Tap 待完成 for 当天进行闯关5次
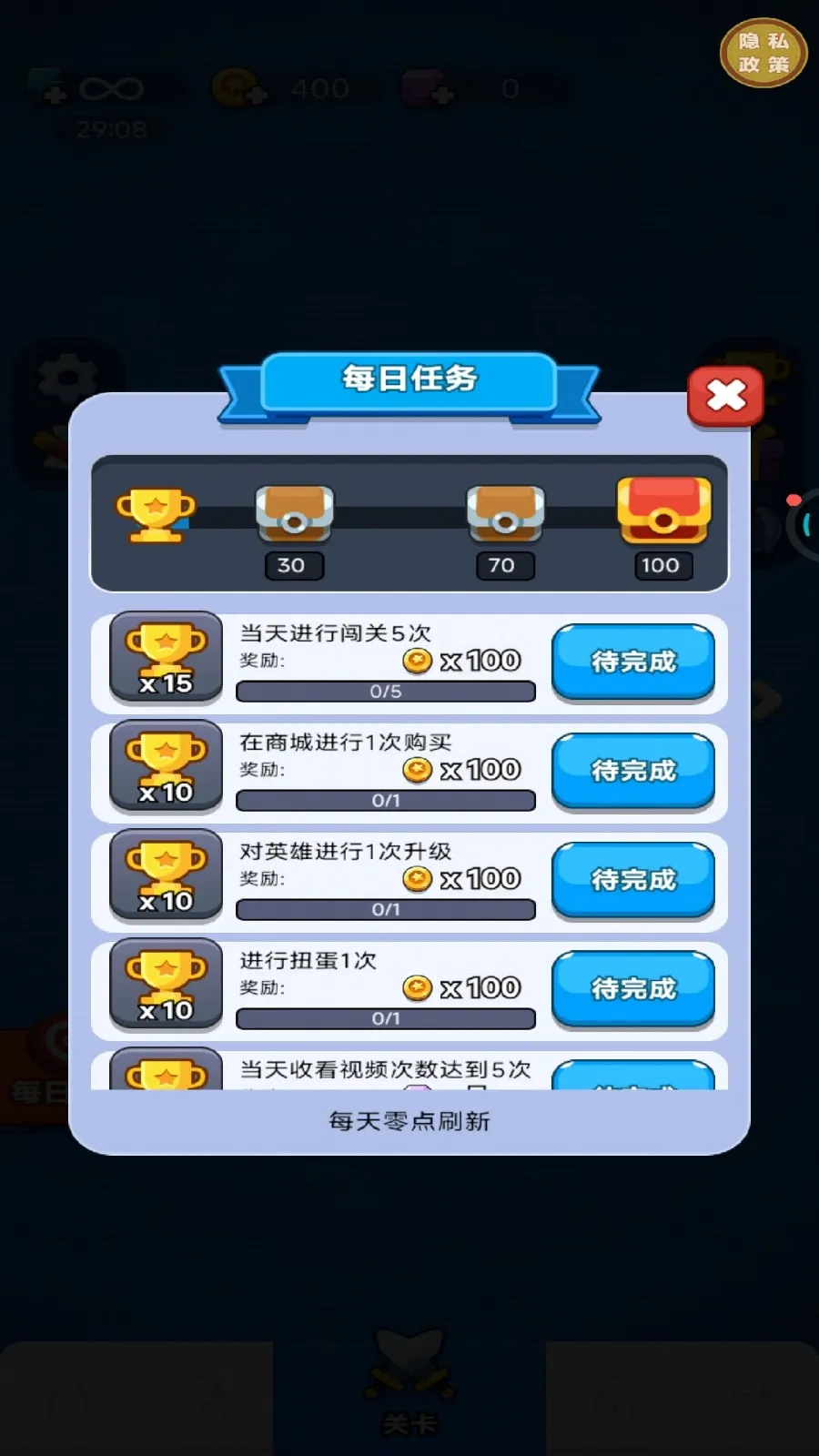The image size is (819, 1456). click(x=632, y=662)
